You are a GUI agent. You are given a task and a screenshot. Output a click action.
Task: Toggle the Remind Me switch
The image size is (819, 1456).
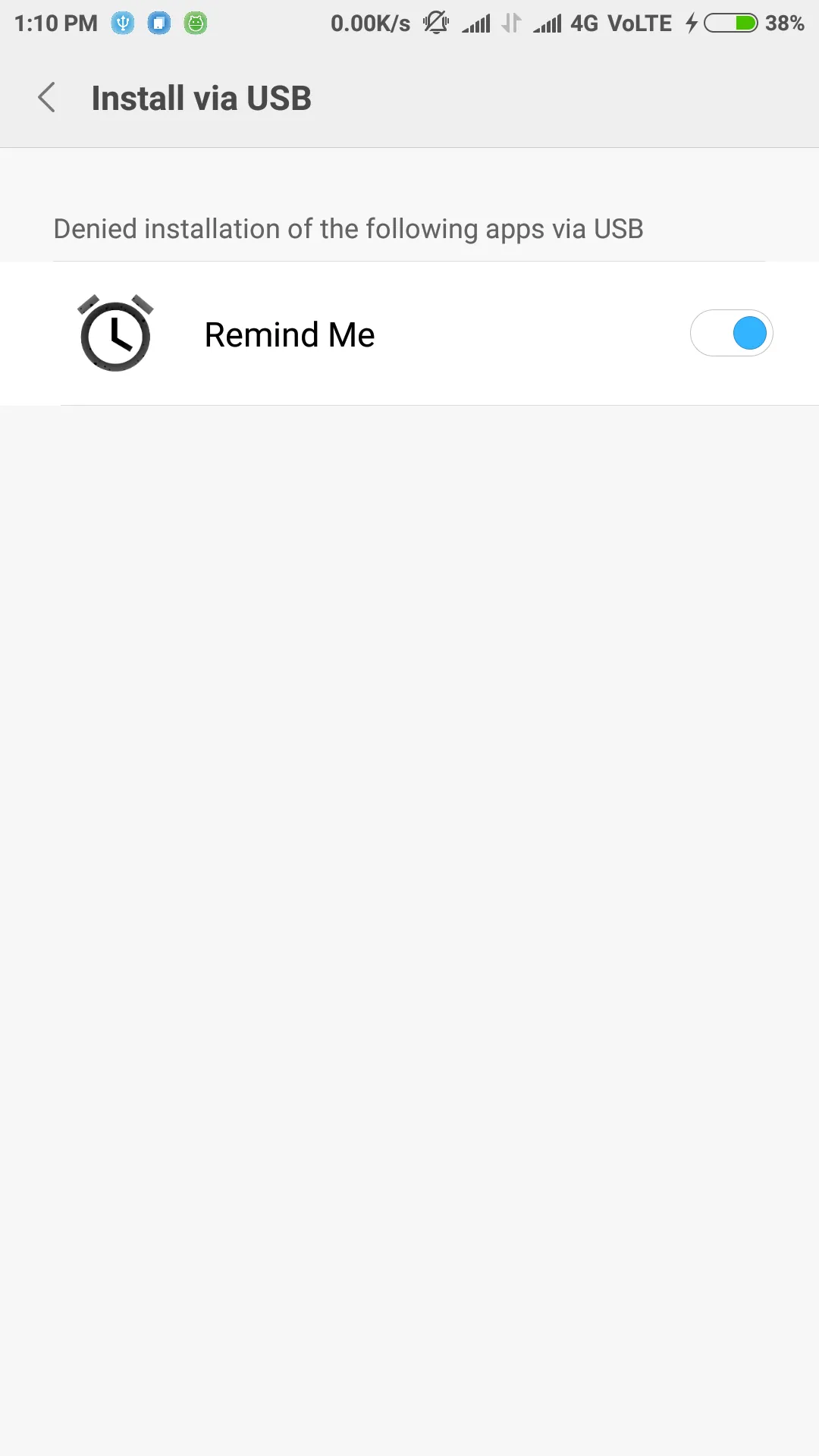tap(731, 334)
